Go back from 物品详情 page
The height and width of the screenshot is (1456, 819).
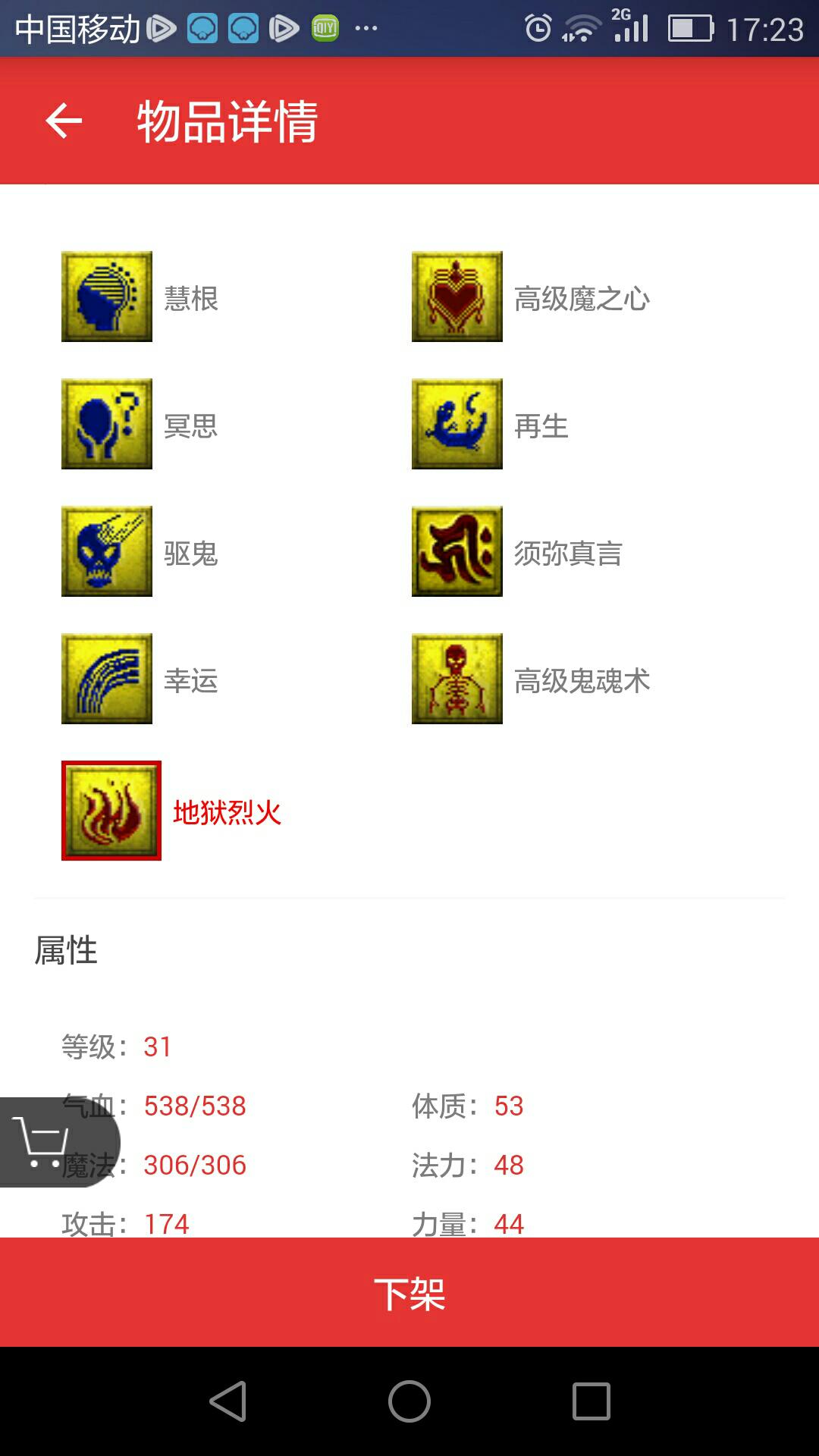(x=64, y=121)
